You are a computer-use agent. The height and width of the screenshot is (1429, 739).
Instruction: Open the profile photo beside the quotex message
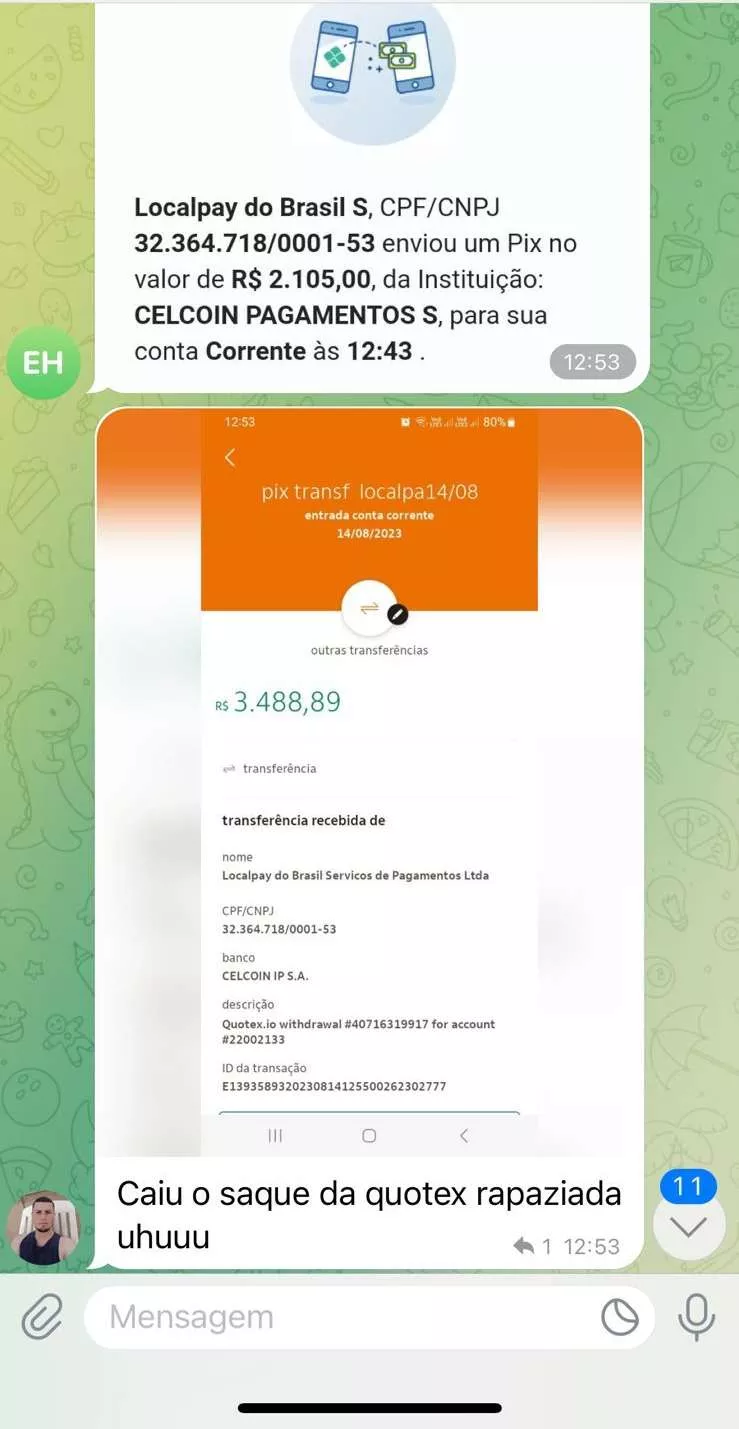(43, 1229)
